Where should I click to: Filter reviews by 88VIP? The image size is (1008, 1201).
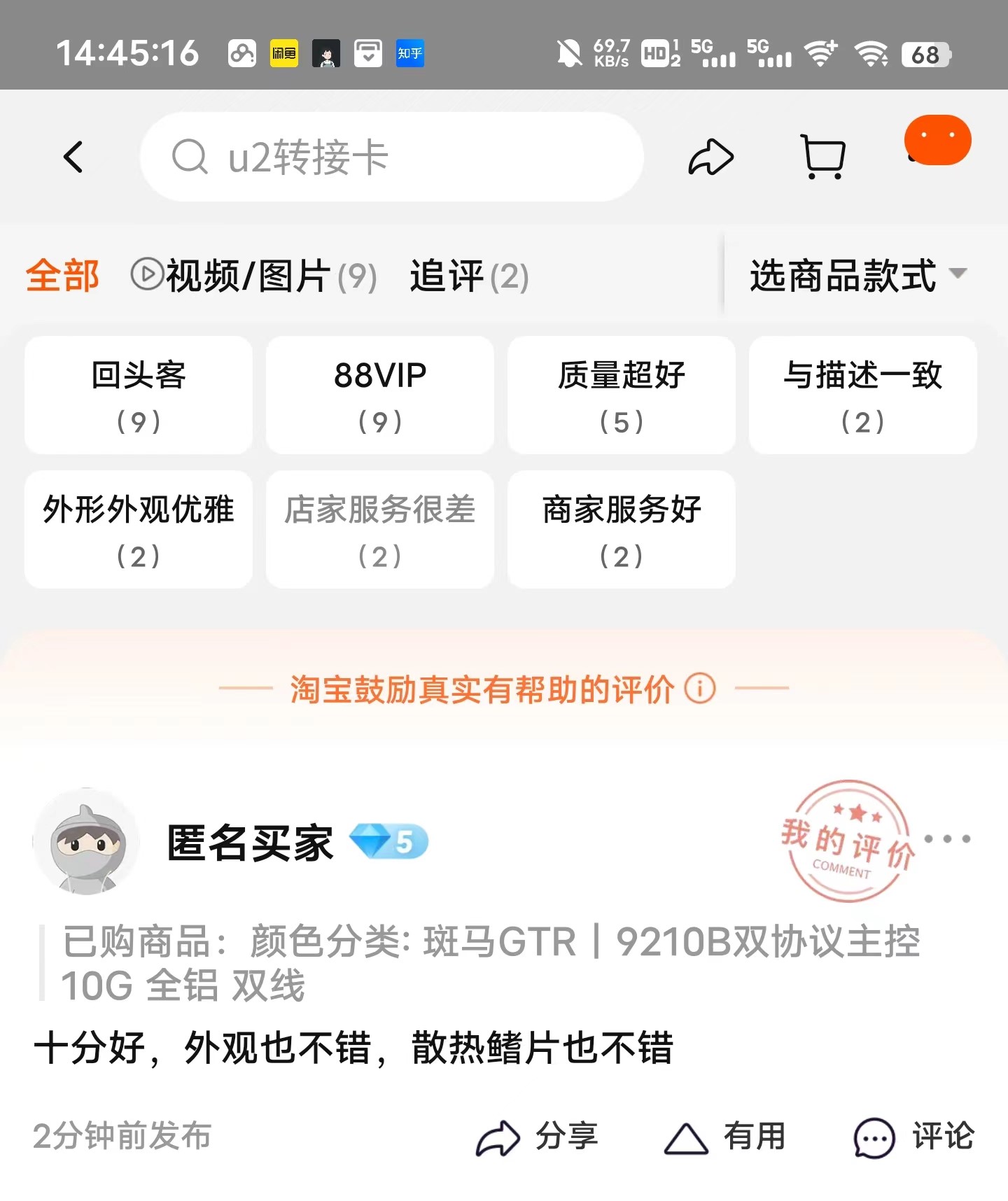(380, 395)
